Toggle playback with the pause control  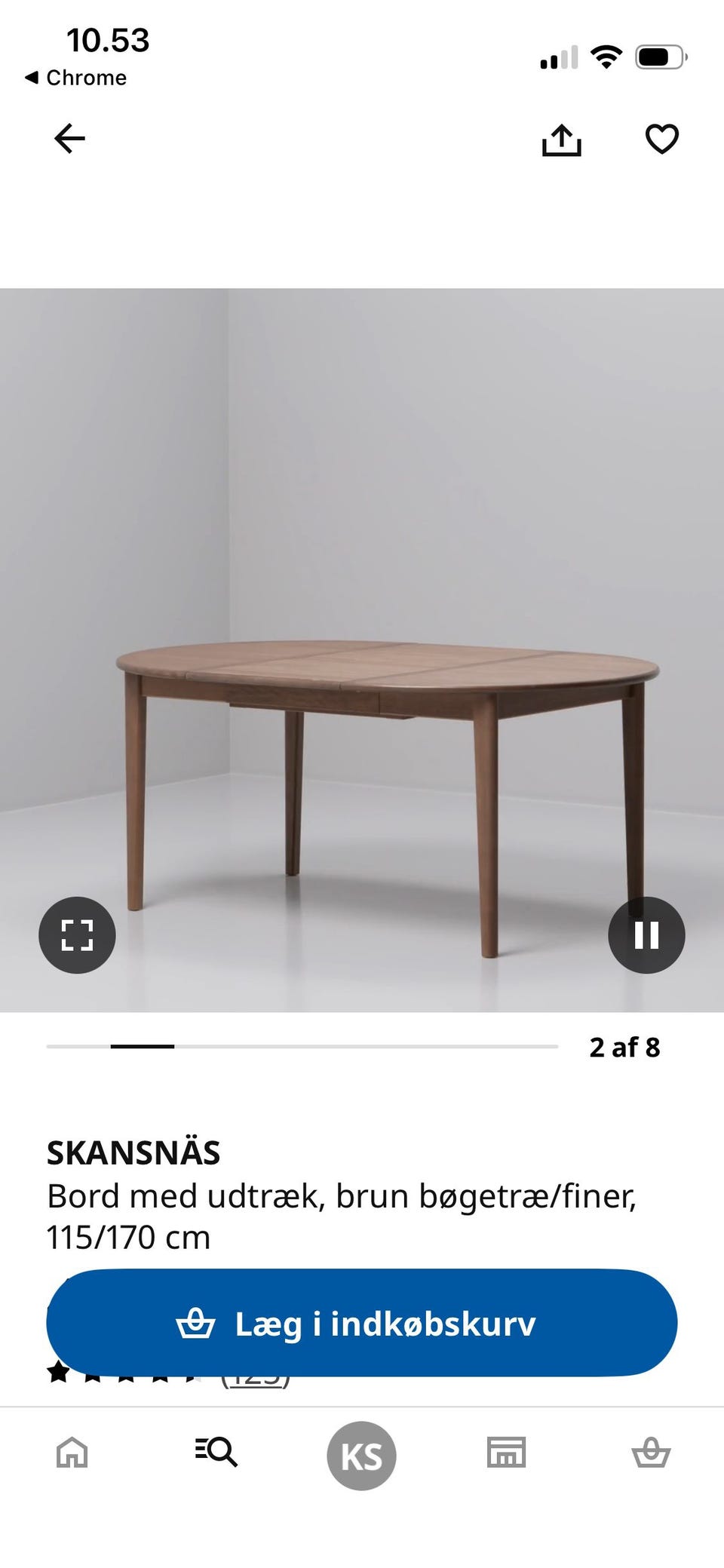[646, 935]
